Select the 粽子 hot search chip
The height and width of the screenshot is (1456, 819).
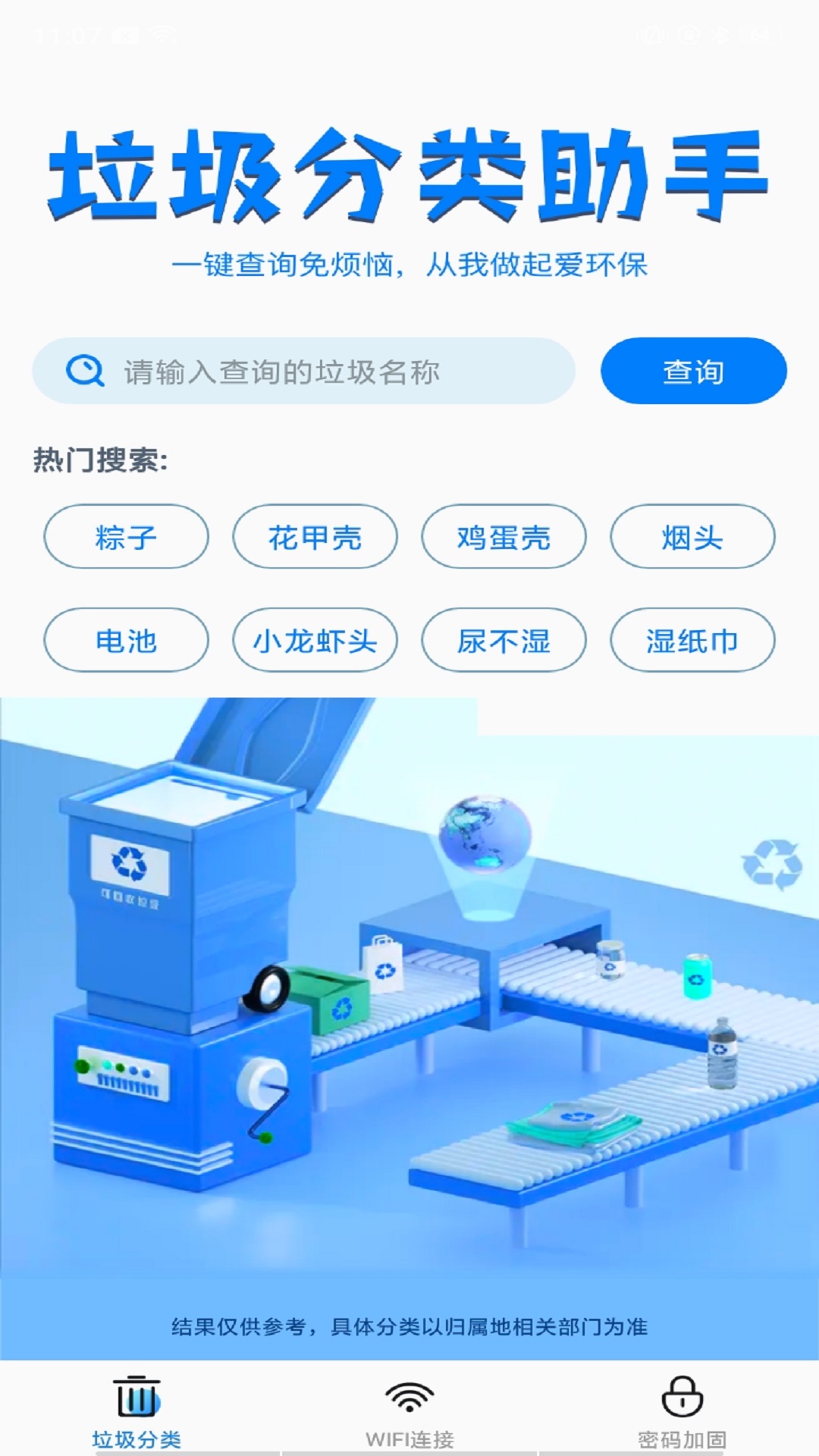pyautogui.click(x=126, y=537)
